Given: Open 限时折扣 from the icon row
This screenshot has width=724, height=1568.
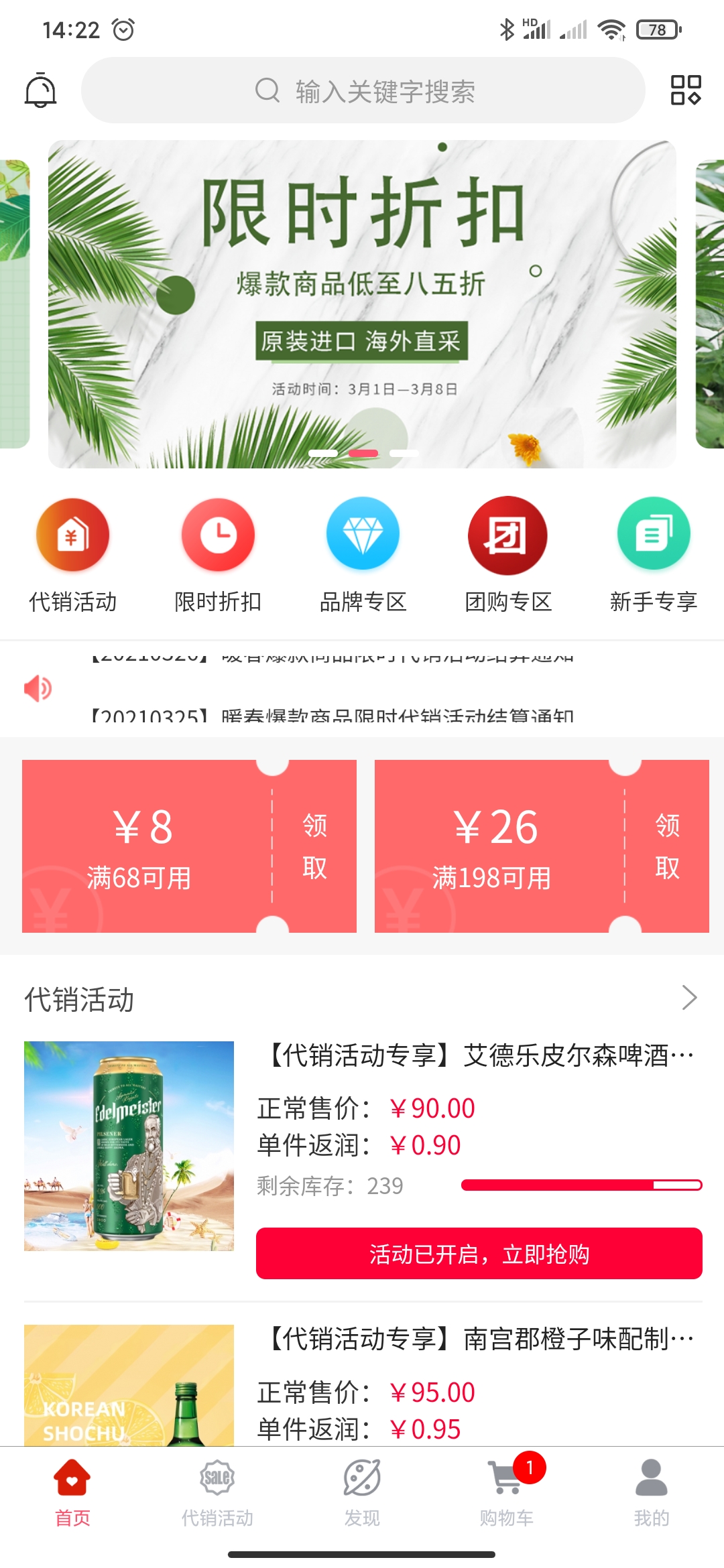Looking at the screenshot, I should pyautogui.click(x=217, y=535).
